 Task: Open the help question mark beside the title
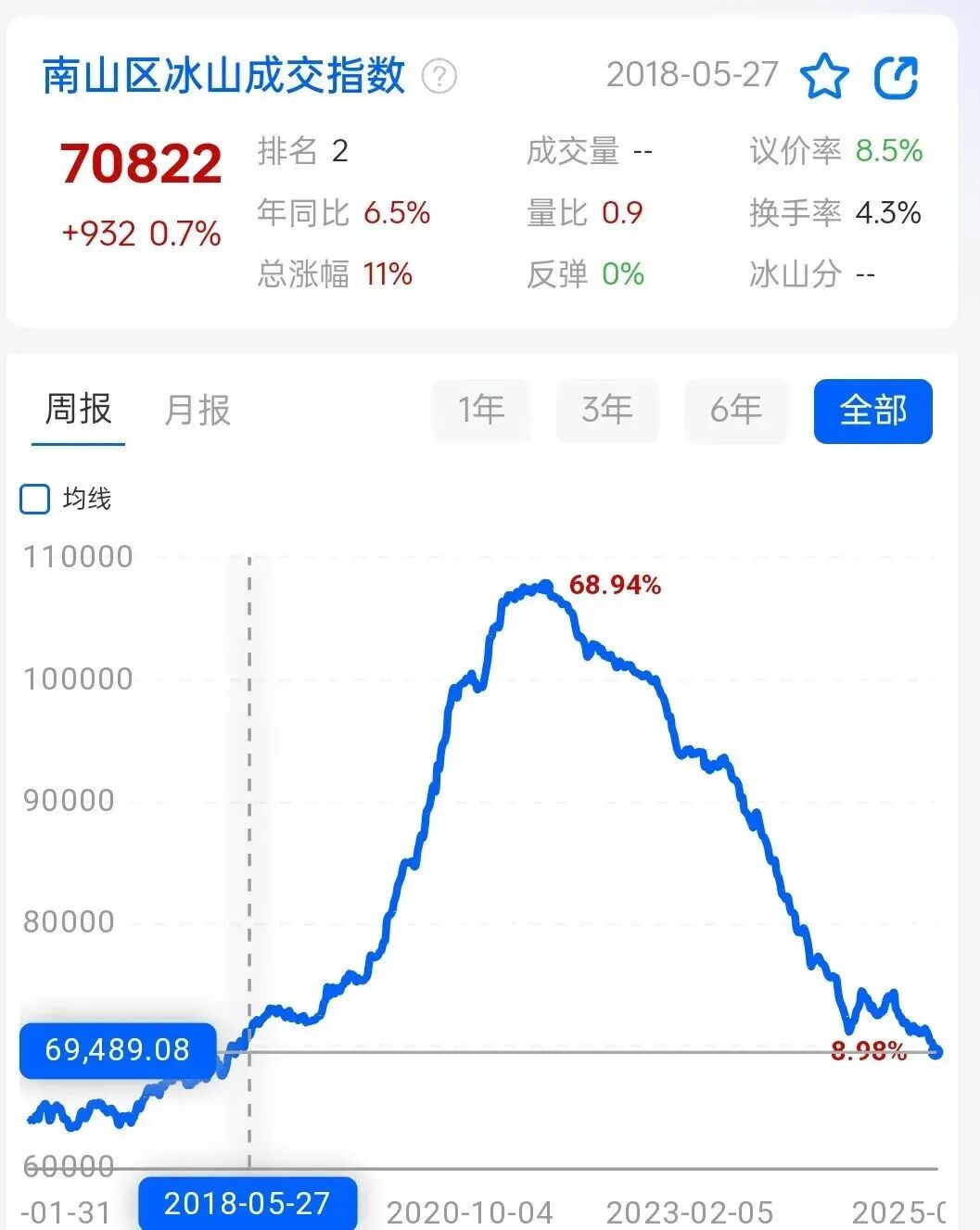point(439,76)
